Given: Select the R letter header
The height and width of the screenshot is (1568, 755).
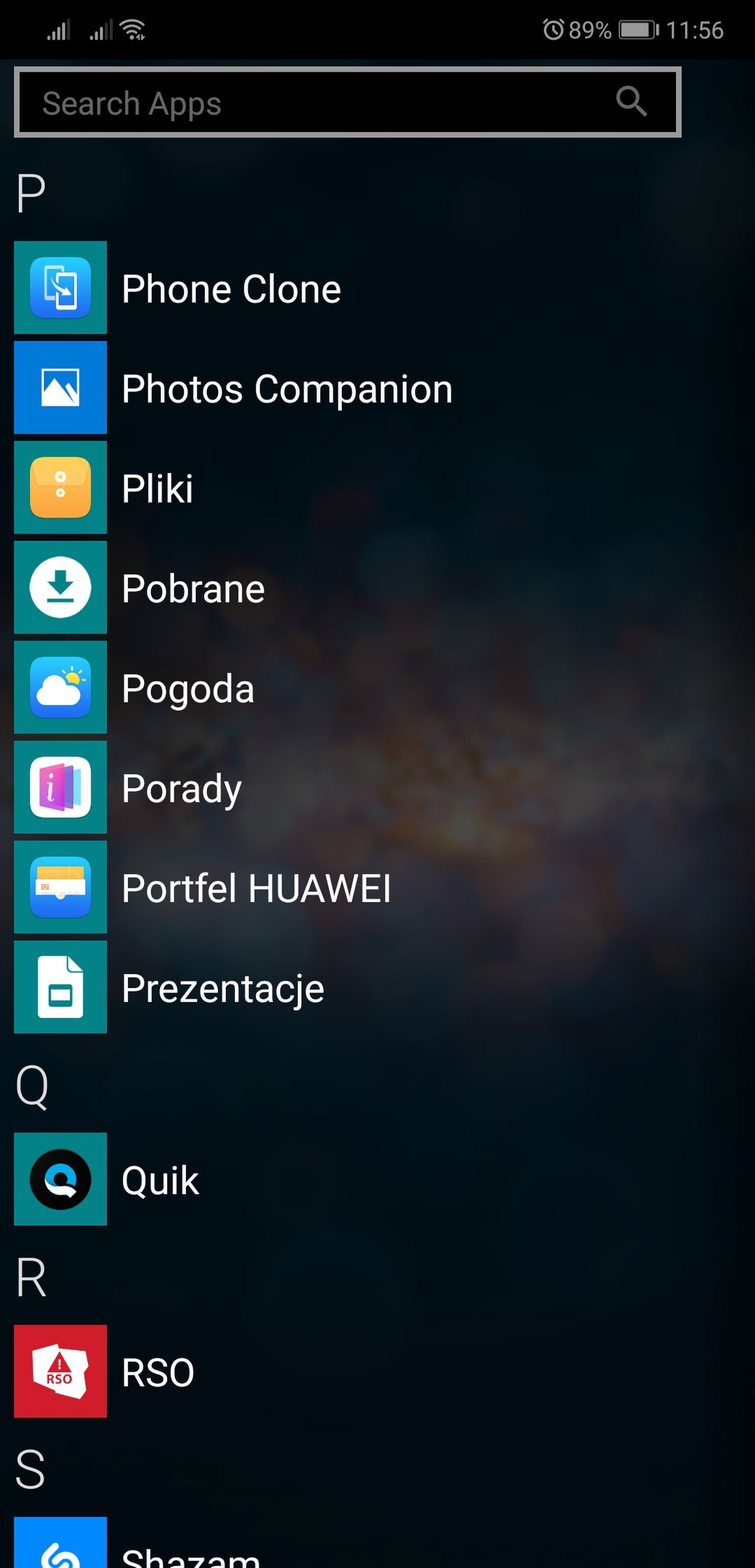Looking at the screenshot, I should coord(31,1277).
